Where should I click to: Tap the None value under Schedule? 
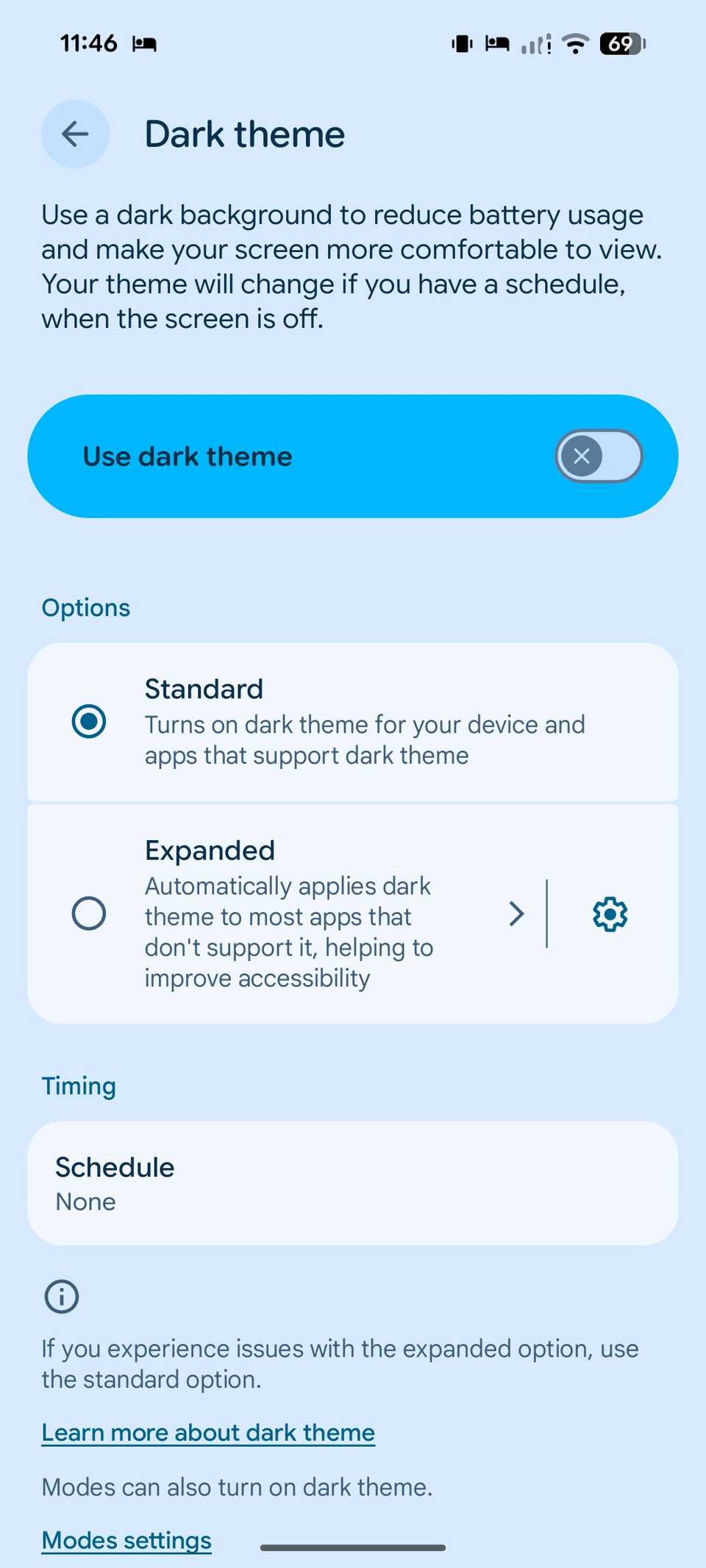85,1202
